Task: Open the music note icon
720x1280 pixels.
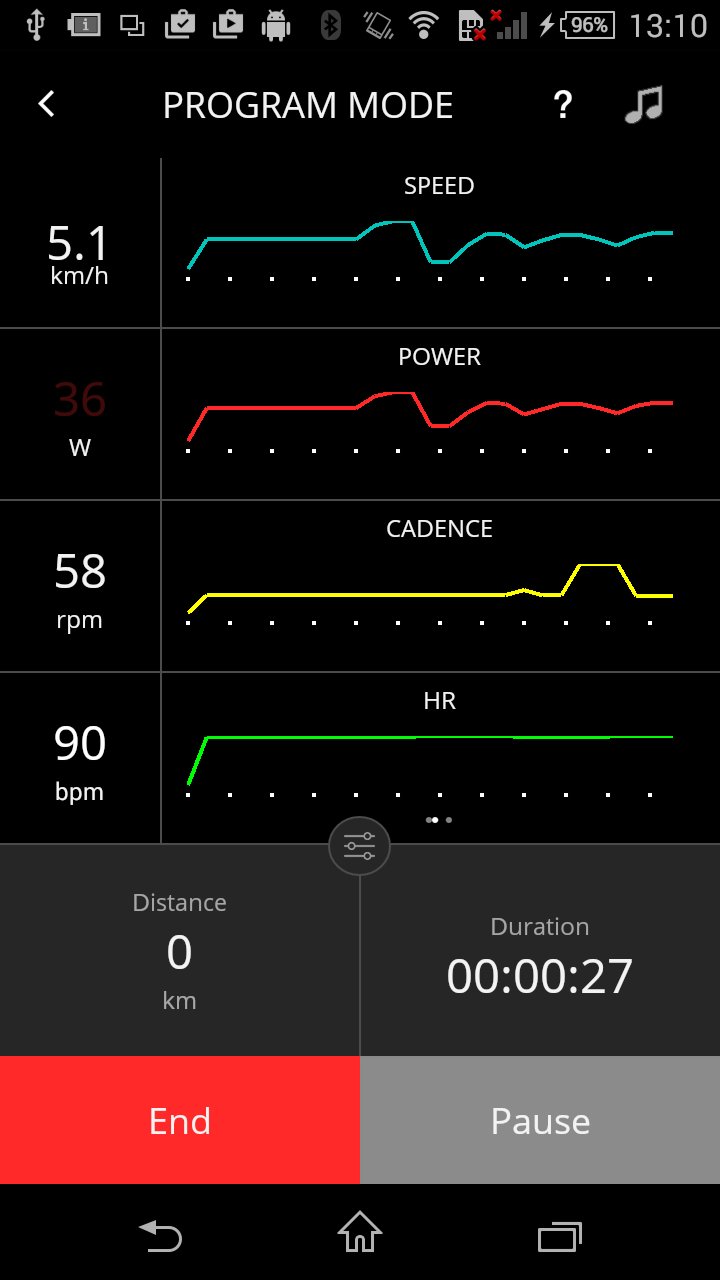Action: tap(644, 104)
